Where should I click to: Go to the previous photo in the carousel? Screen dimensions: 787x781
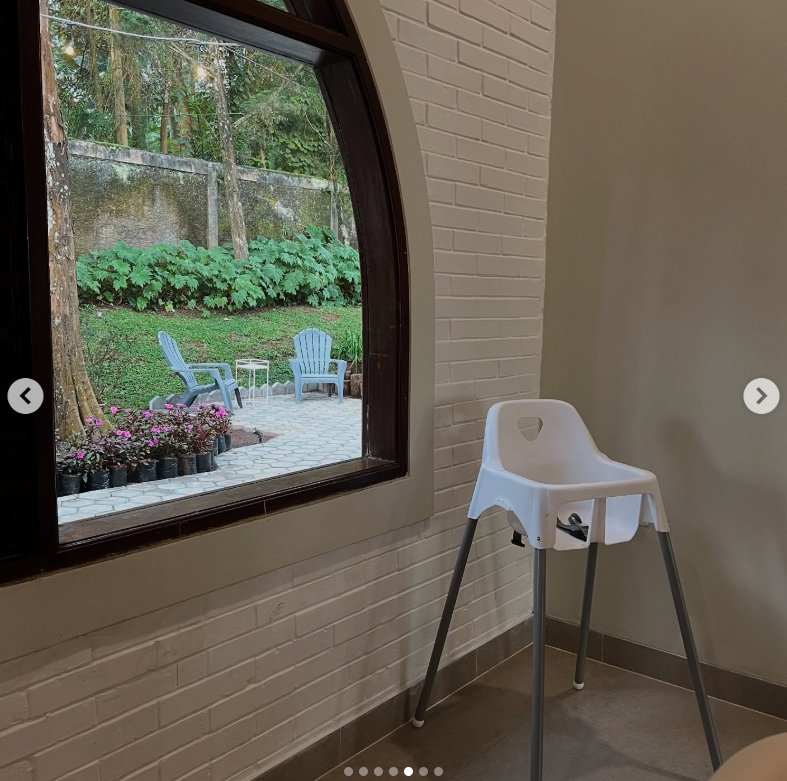[x=25, y=396]
